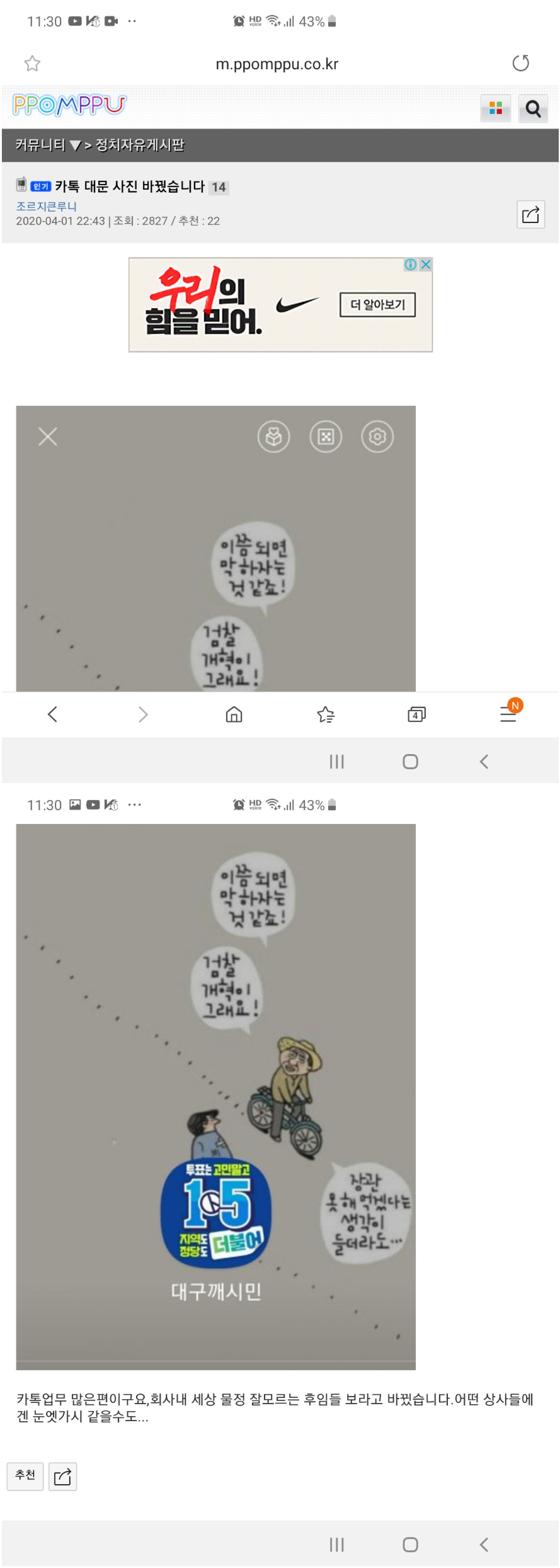This screenshot has height=1568, width=560.
Task: Tap the share icon beside 추천
Action: pyautogui.click(x=62, y=1476)
